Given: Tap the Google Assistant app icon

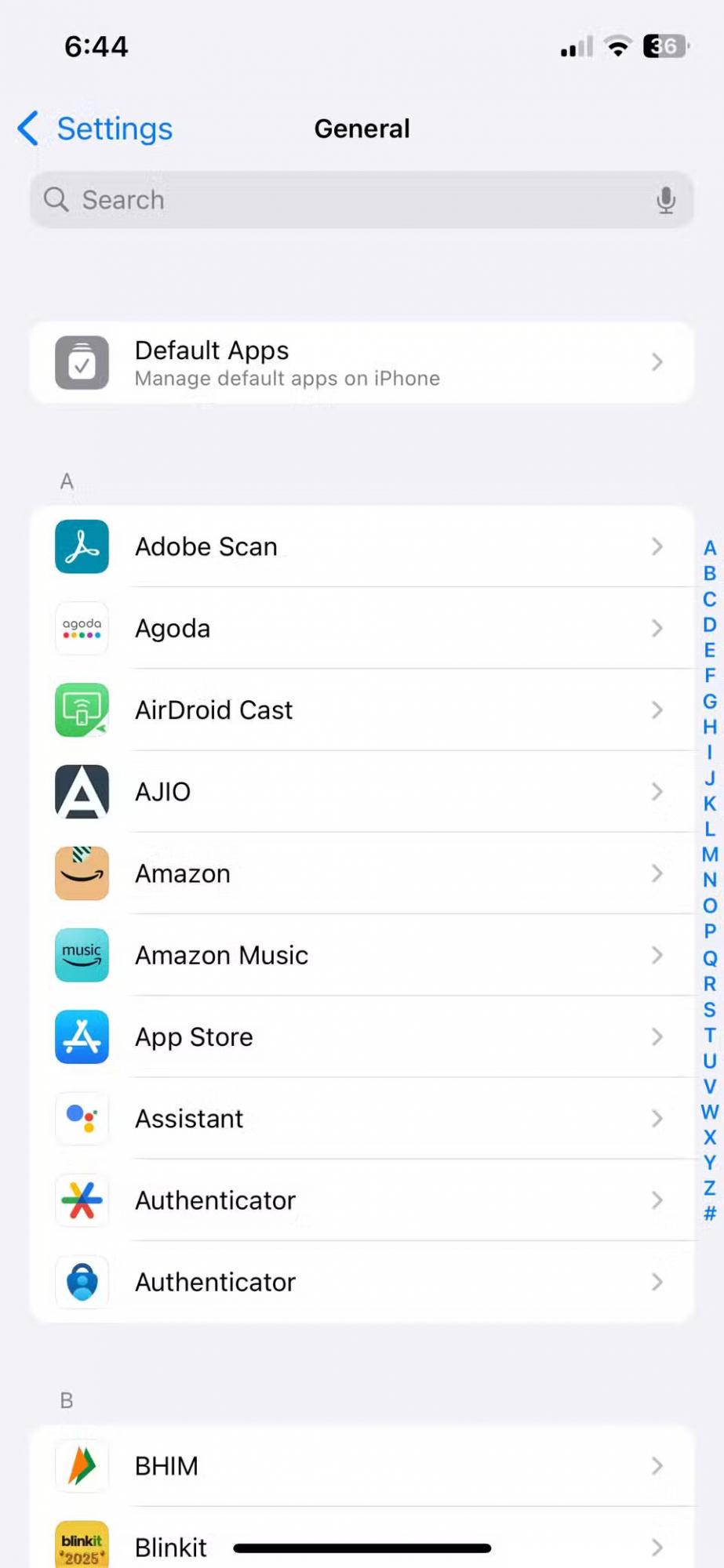Looking at the screenshot, I should (x=82, y=1119).
